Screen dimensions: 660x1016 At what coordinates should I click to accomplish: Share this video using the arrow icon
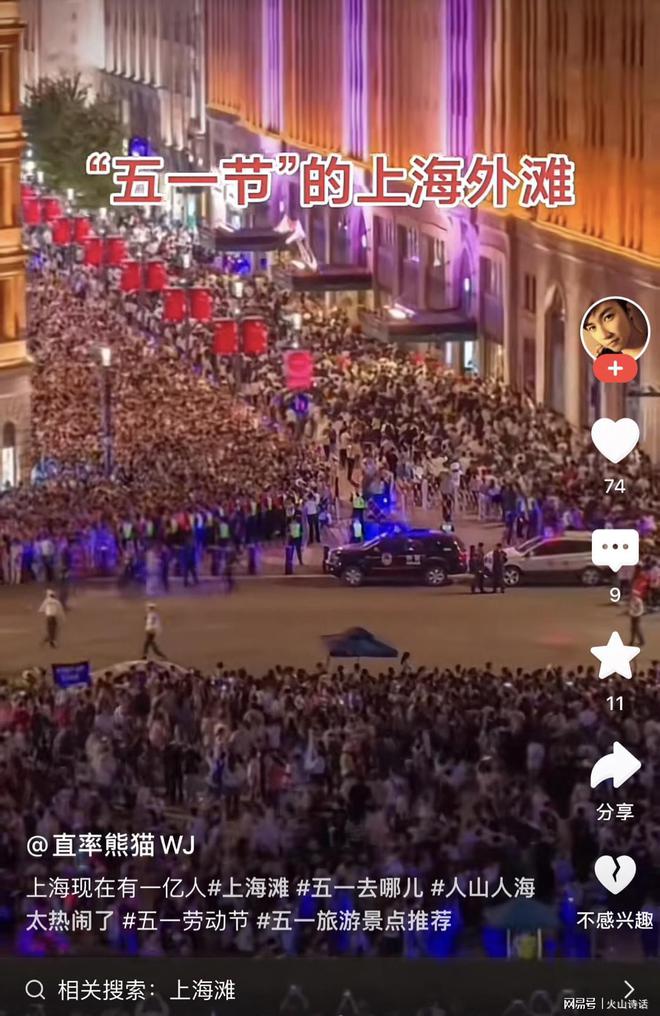(x=614, y=767)
